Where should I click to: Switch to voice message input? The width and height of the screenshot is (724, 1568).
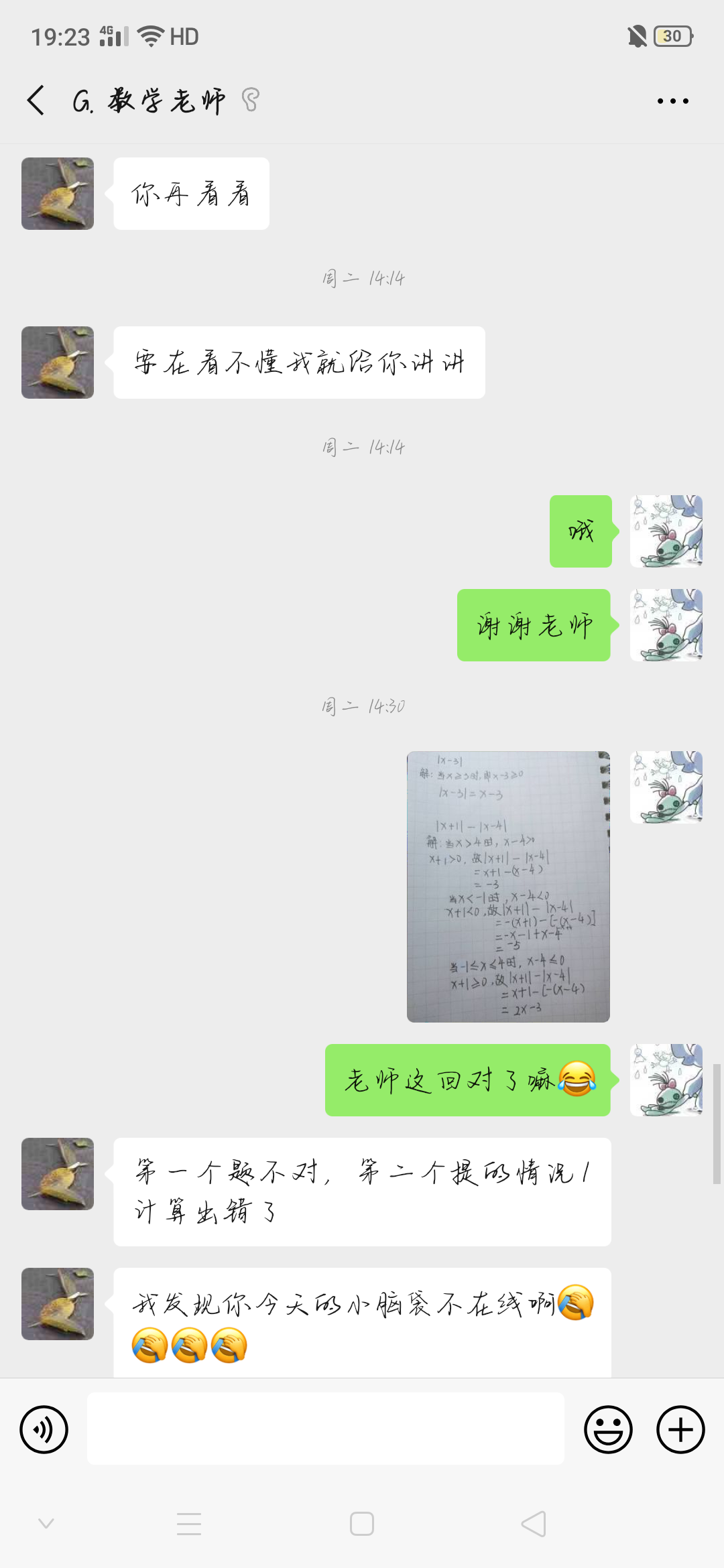[44, 1429]
